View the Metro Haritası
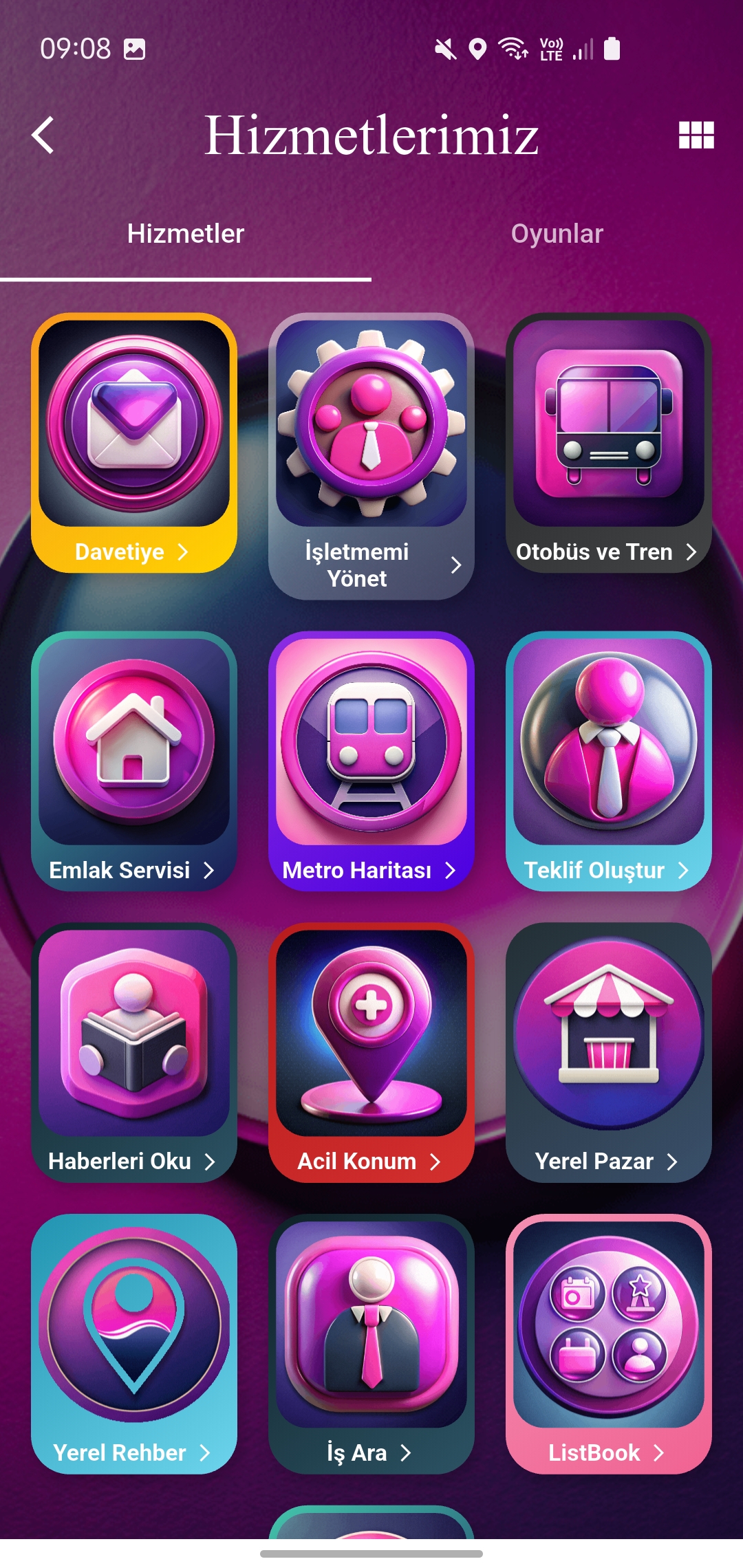This screenshot has height=1568, width=743. [371, 761]
